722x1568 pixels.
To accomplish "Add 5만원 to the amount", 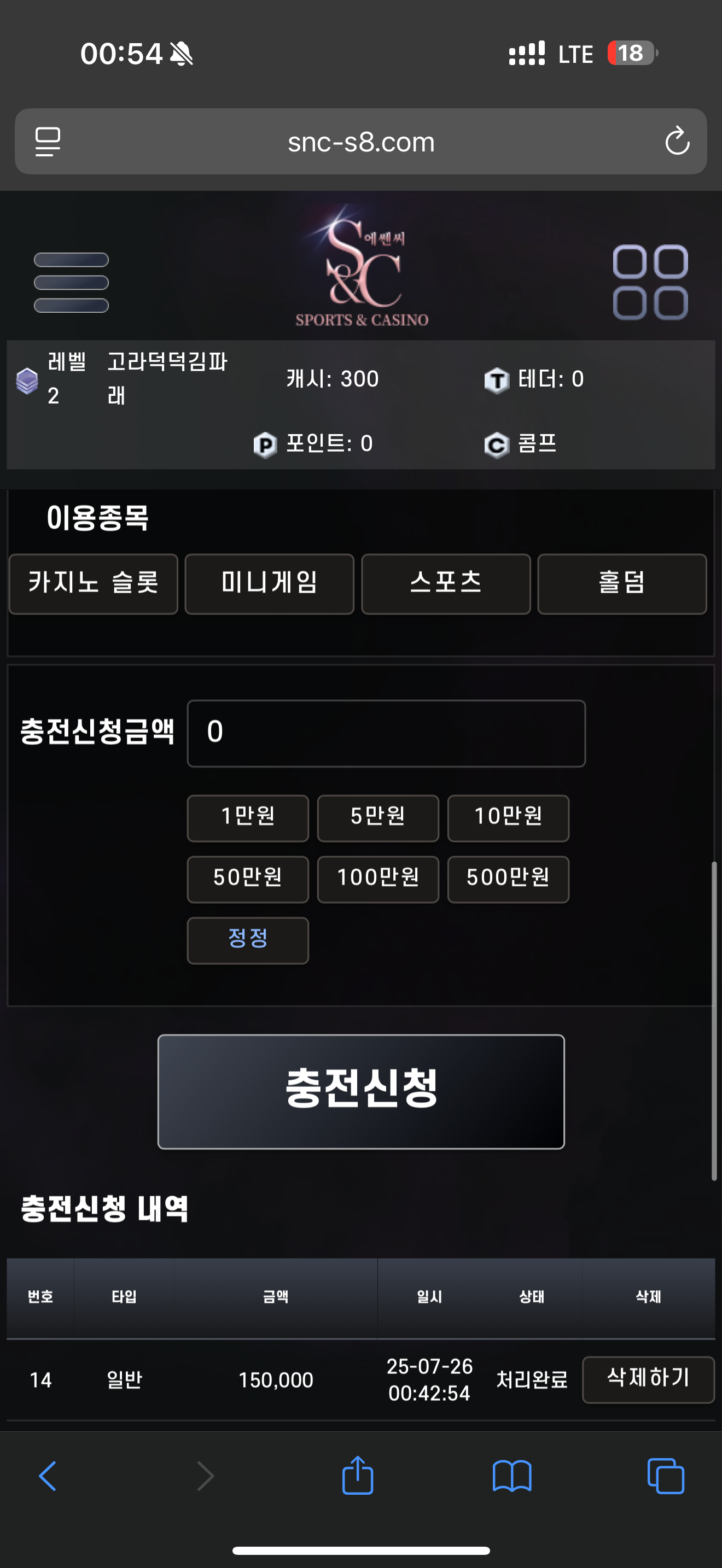I will tap(378, 818).
